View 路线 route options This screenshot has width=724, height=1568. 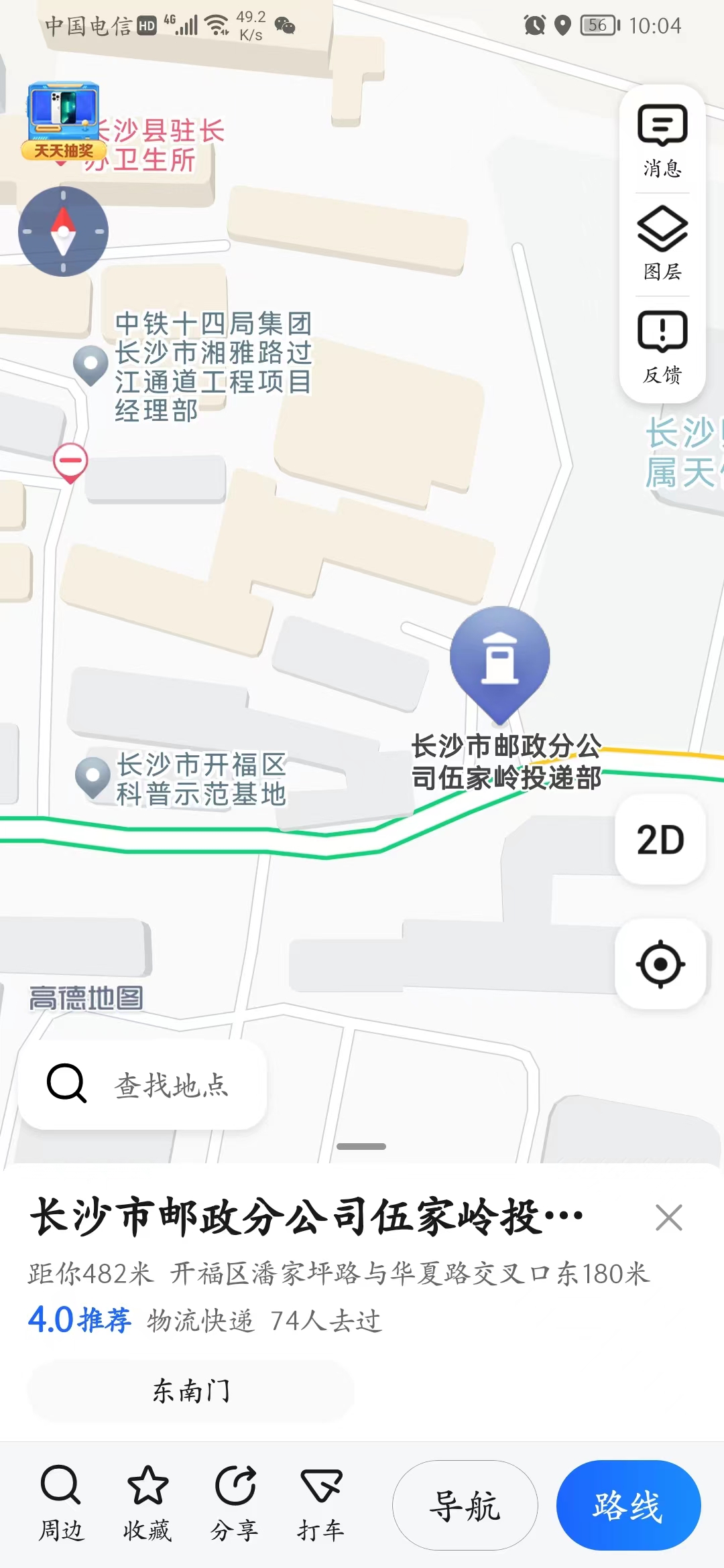[x=628, y=1506]
